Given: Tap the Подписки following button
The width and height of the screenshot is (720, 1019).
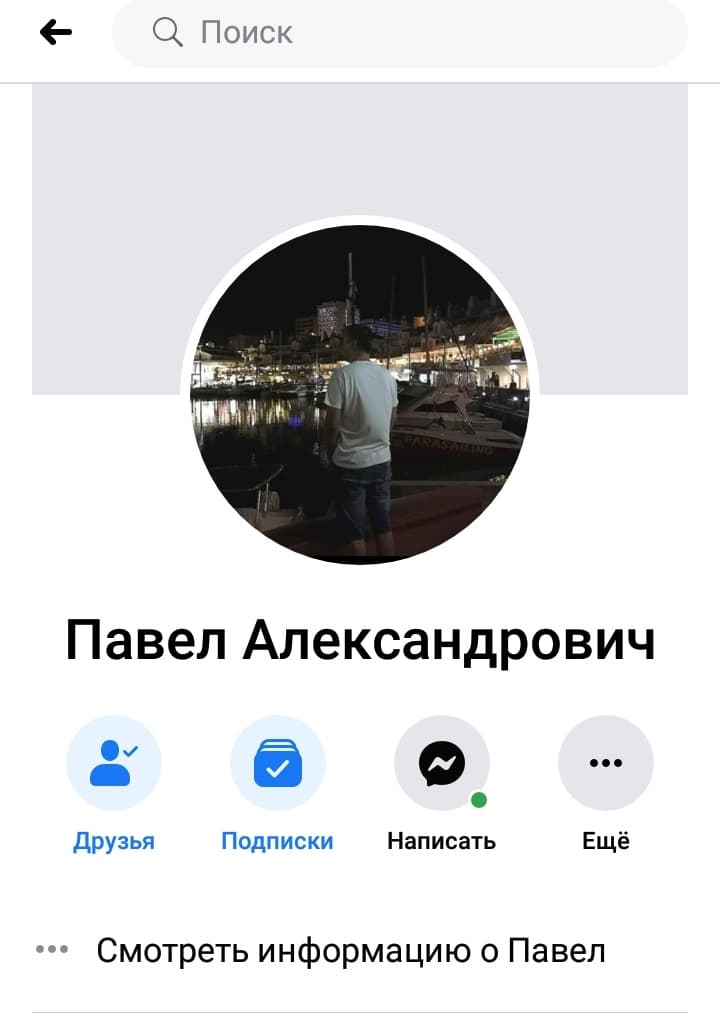Looking at the screenshot, I should 277,763.
